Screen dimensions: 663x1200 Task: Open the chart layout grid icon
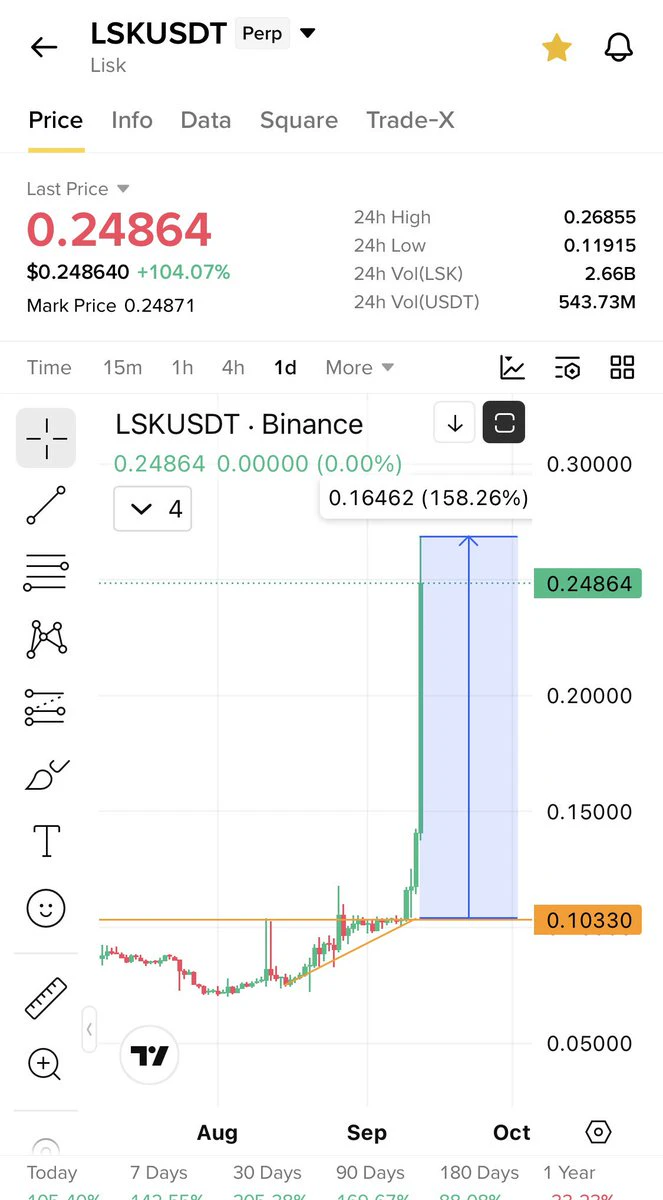click(x=622, y=367)
